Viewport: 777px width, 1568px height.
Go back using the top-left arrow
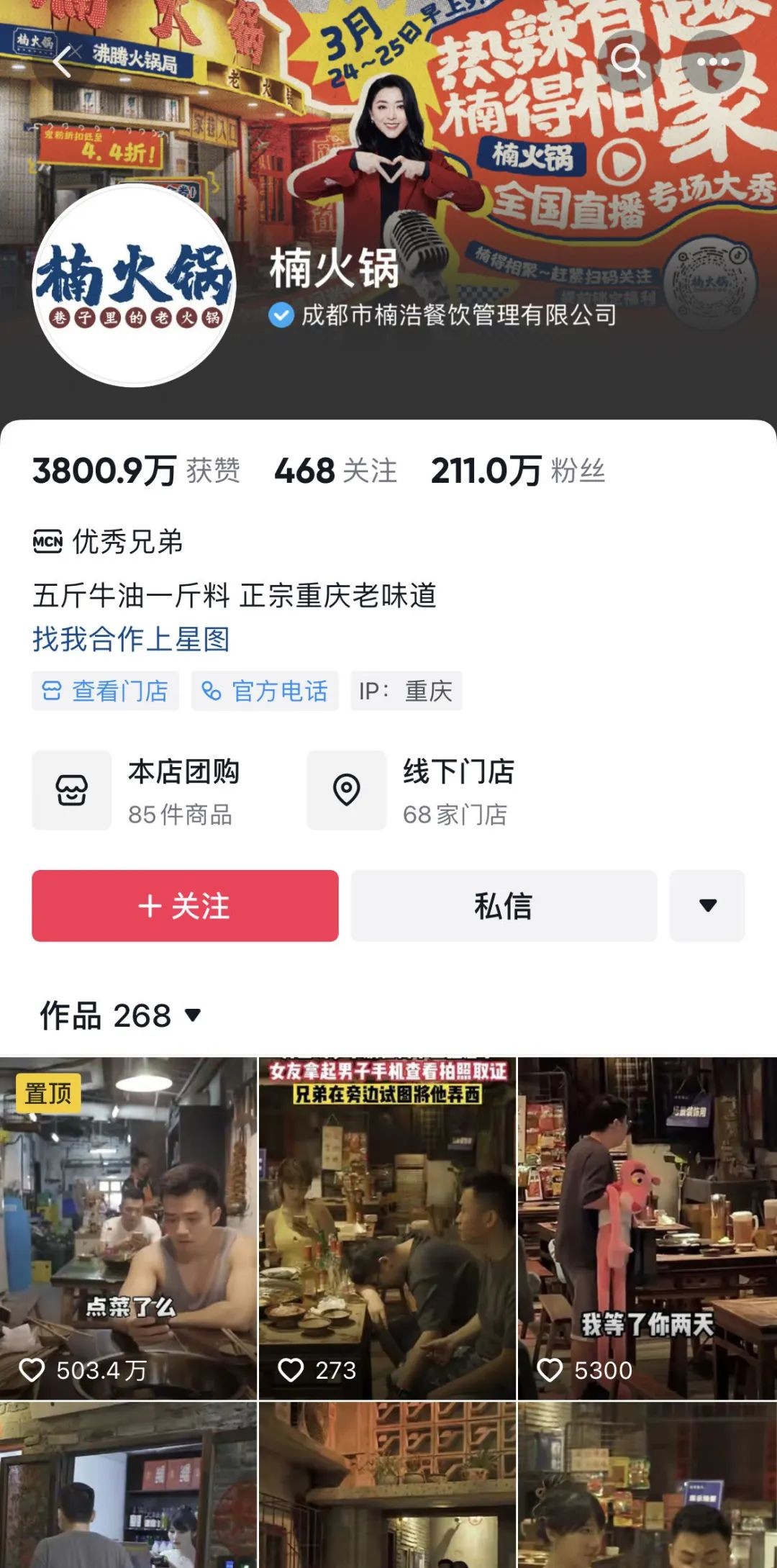(63, 62)
